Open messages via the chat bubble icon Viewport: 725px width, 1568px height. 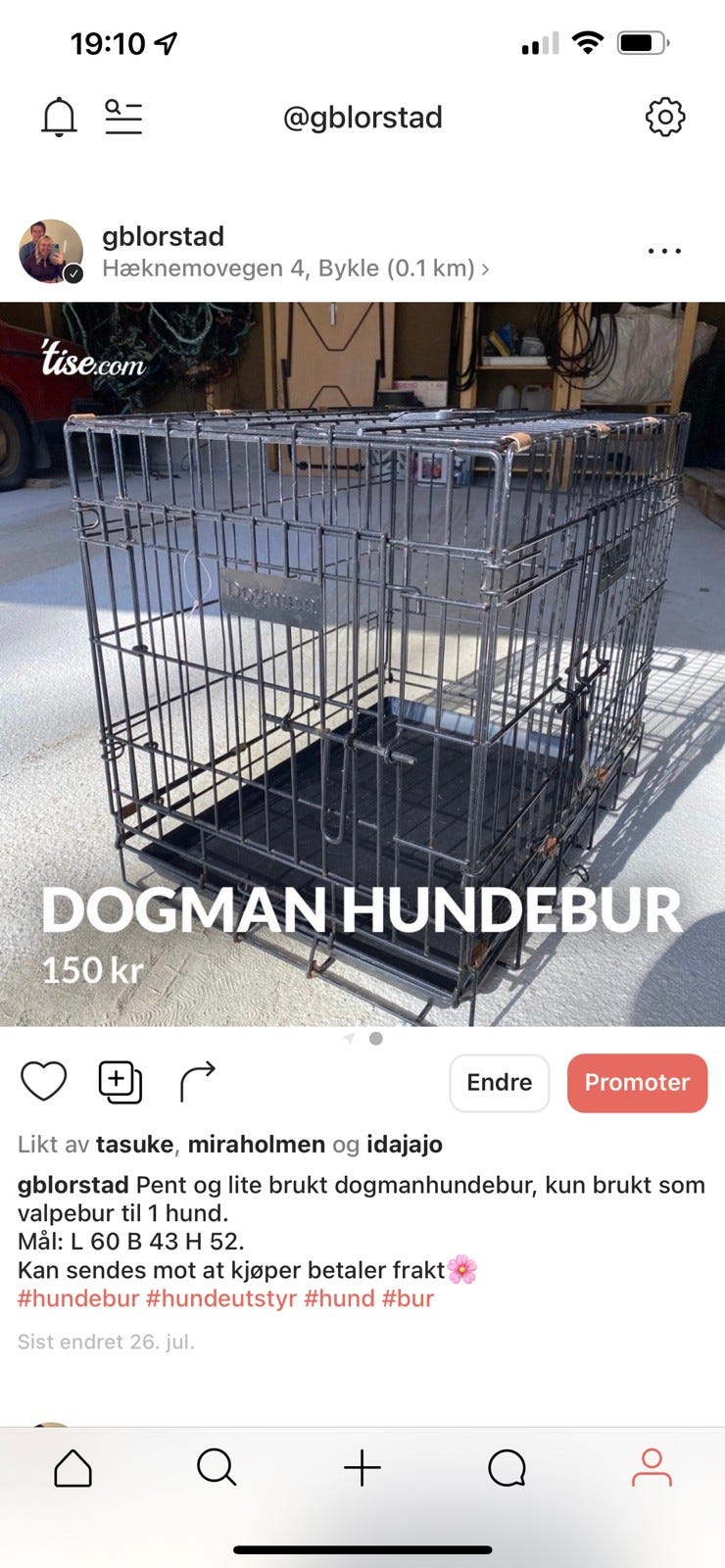coord(507,1467)
